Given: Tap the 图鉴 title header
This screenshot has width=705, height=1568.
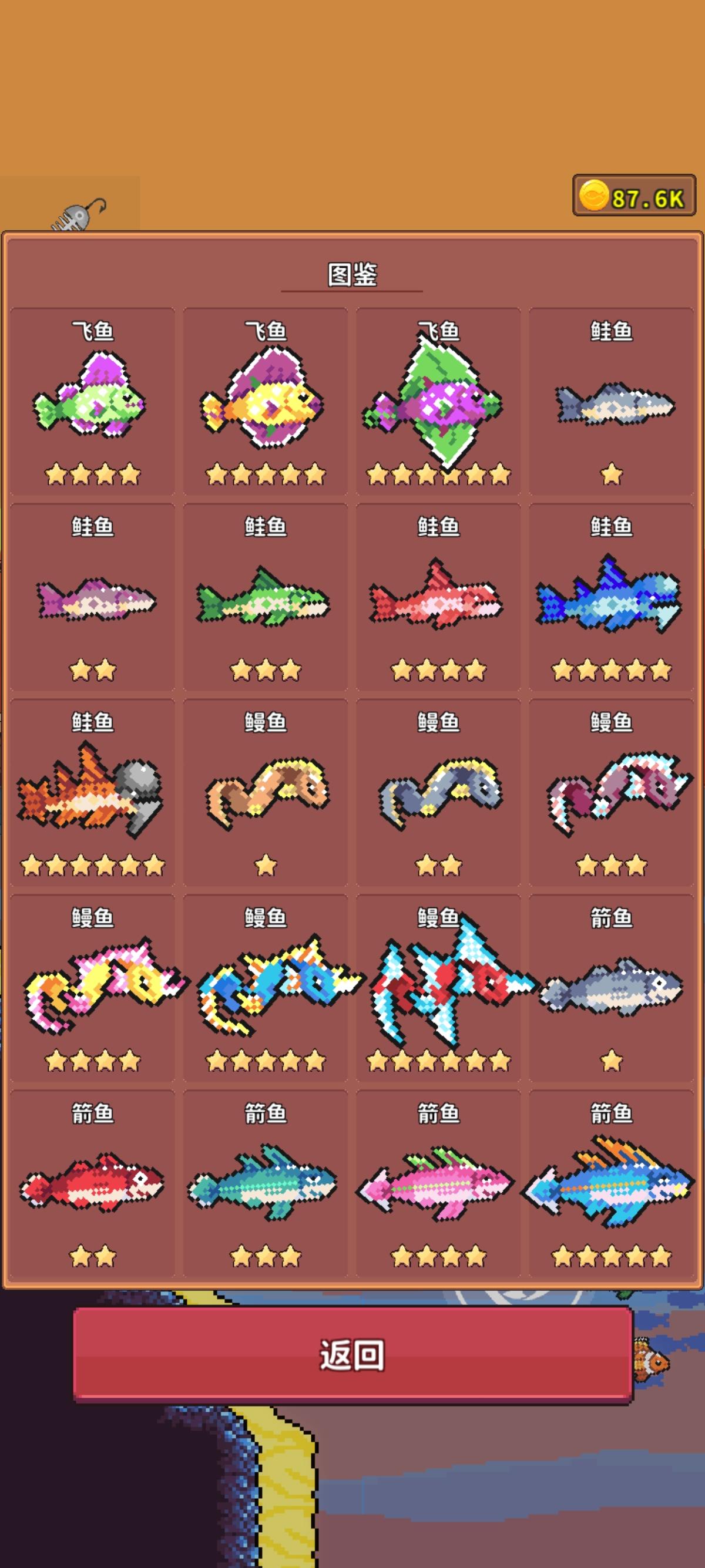Looking at the screenshot, I should click(x=352, y=274).
